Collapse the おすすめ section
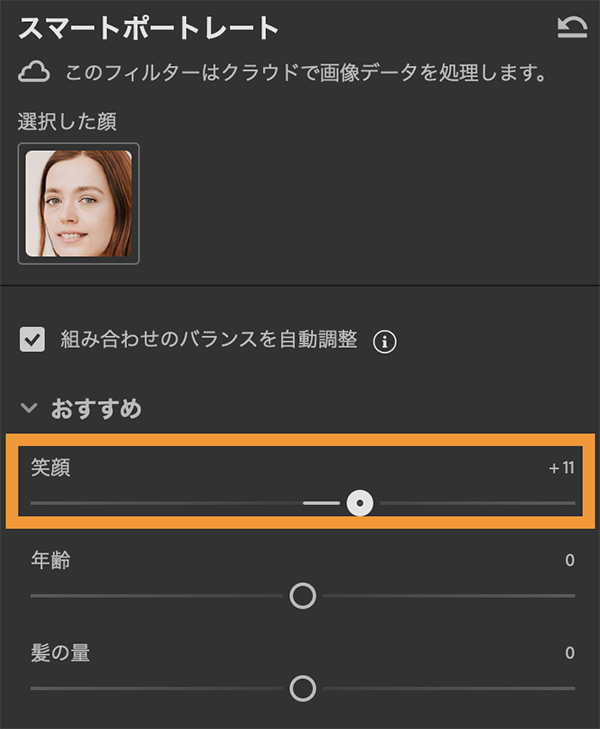Screen dimensions: 600x729 29,408
